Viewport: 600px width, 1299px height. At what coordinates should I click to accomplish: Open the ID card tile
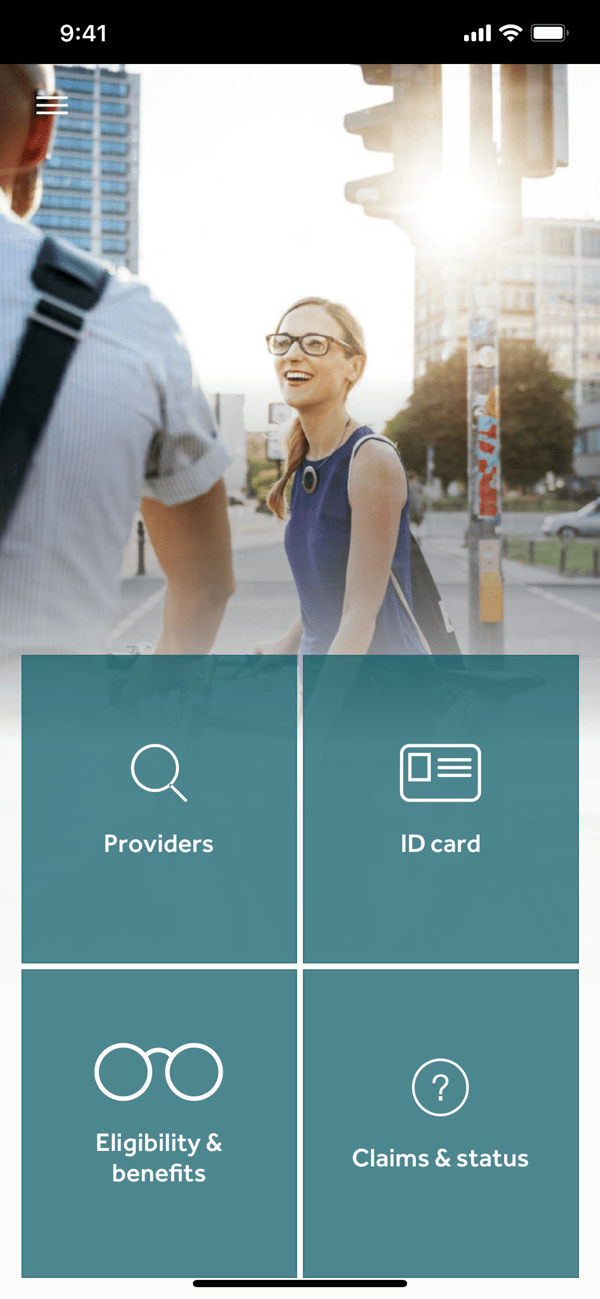[x=440, y=808]
